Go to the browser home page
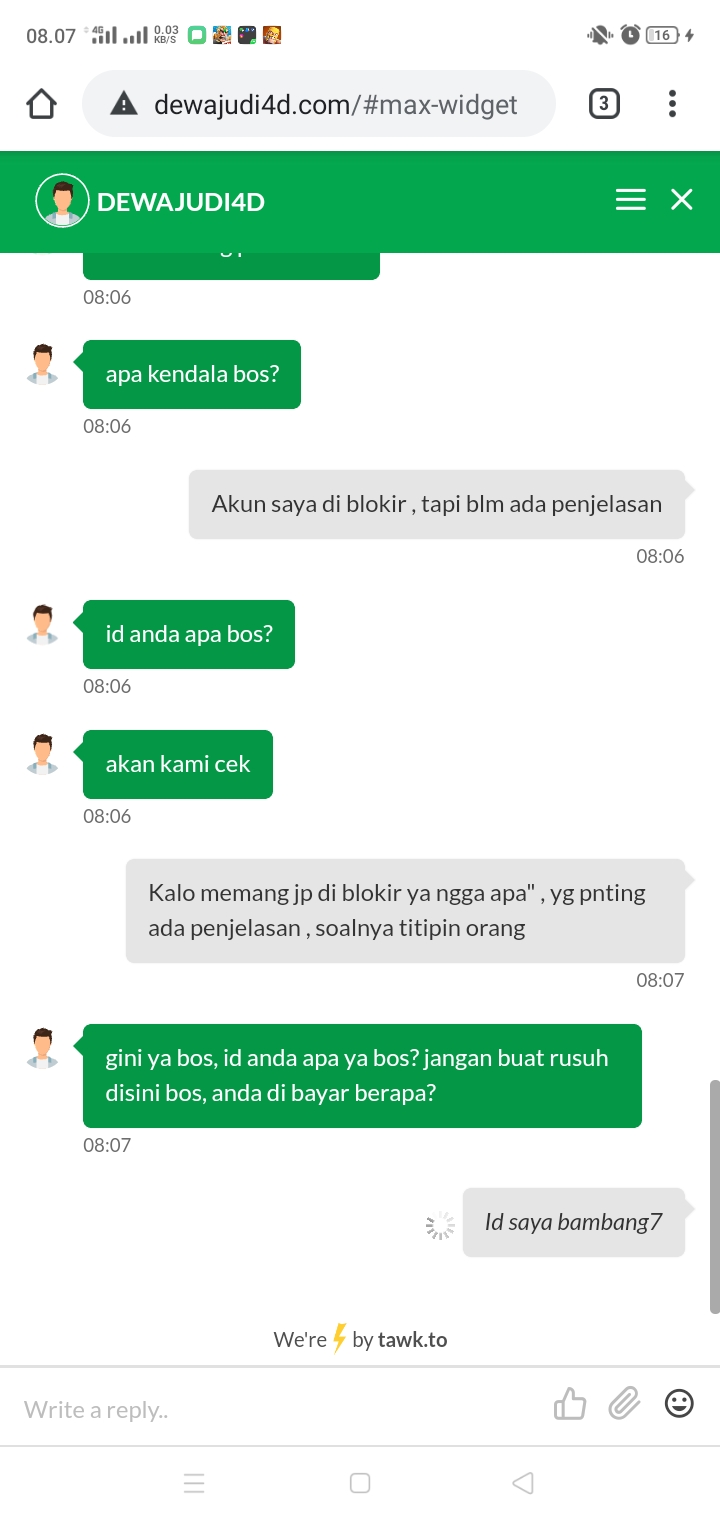Viewport: 720px width, 1520px height. (41, 104)
